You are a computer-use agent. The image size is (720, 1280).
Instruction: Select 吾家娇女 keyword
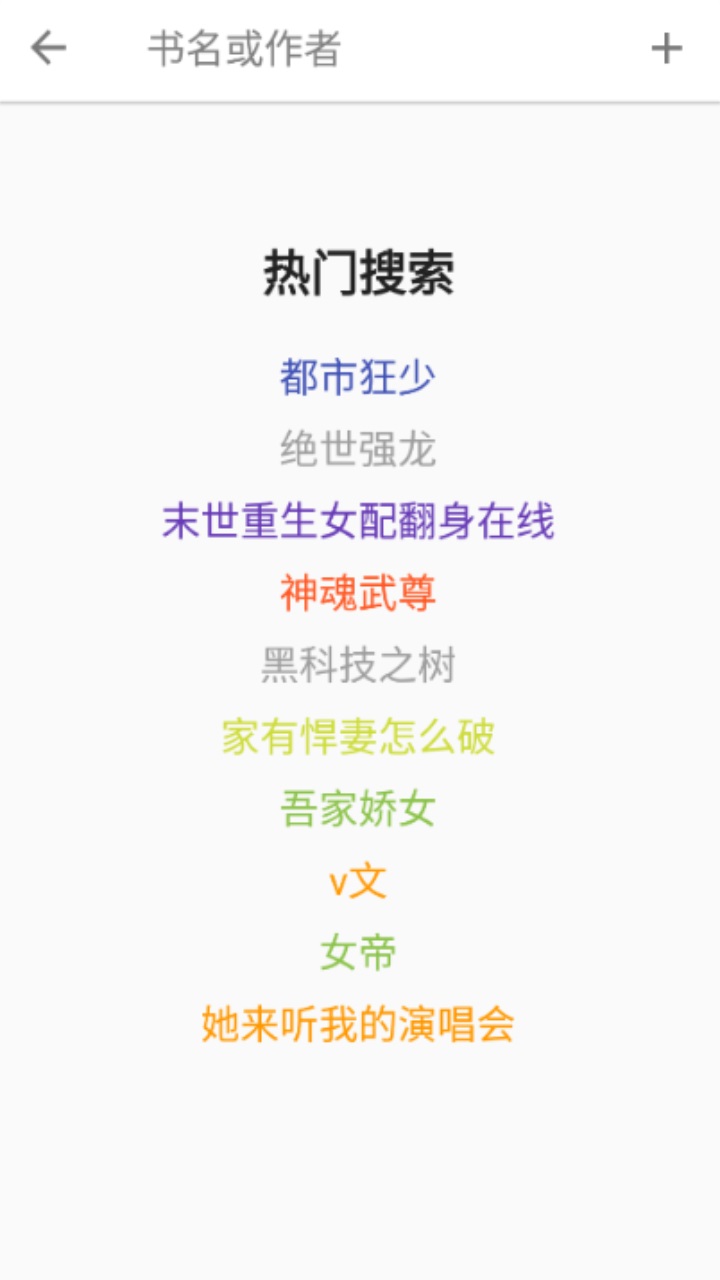(358, 810)
